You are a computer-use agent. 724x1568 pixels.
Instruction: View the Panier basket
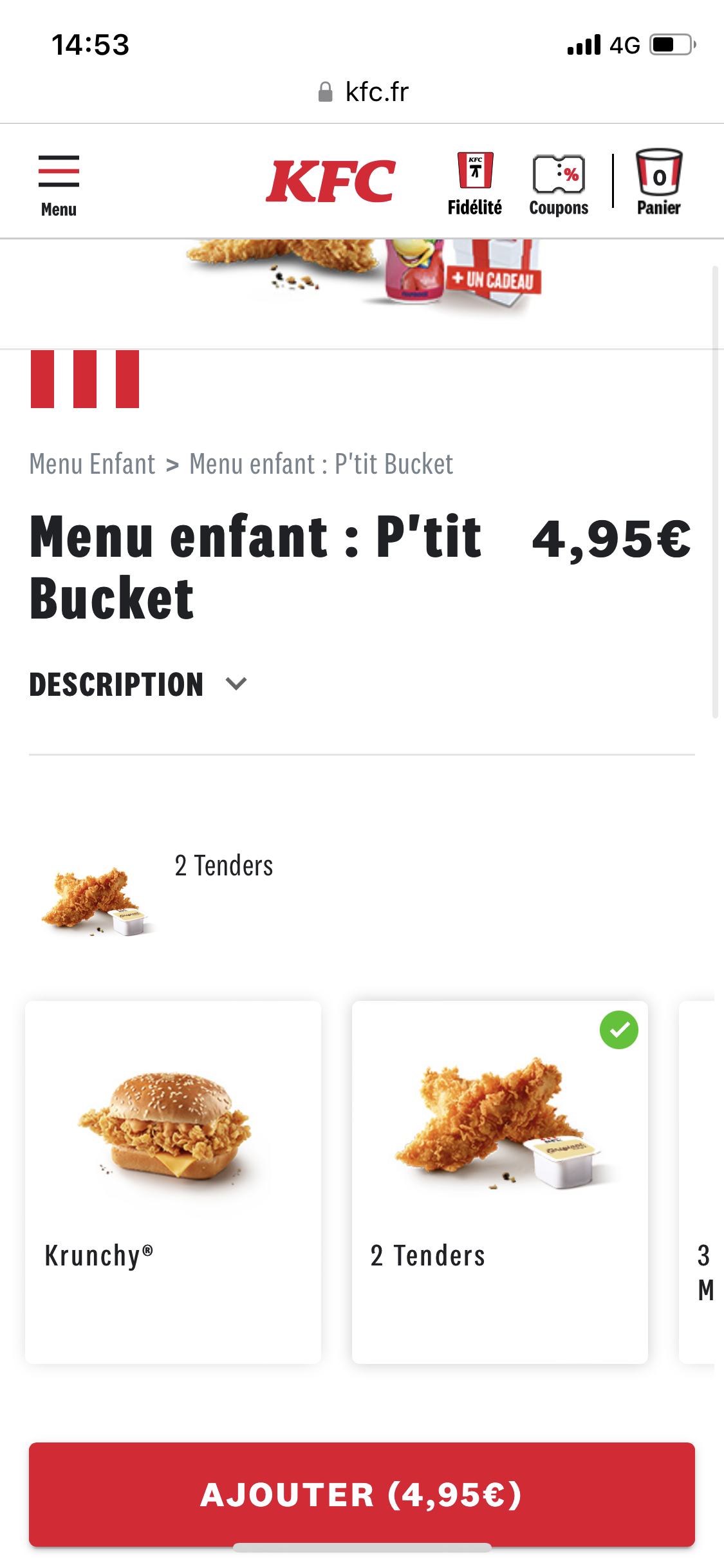coord(658,183)
